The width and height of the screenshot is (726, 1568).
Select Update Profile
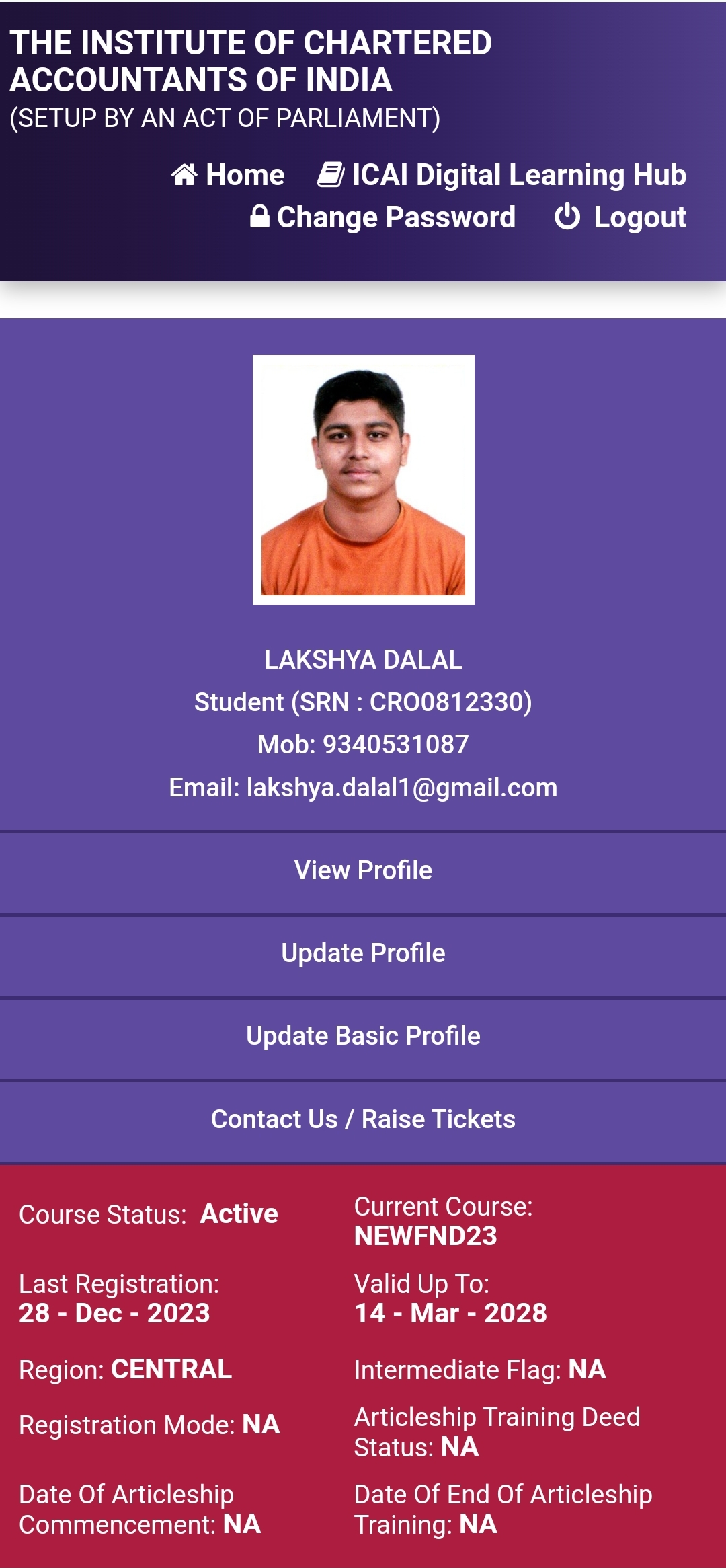(x=363, y=953)
